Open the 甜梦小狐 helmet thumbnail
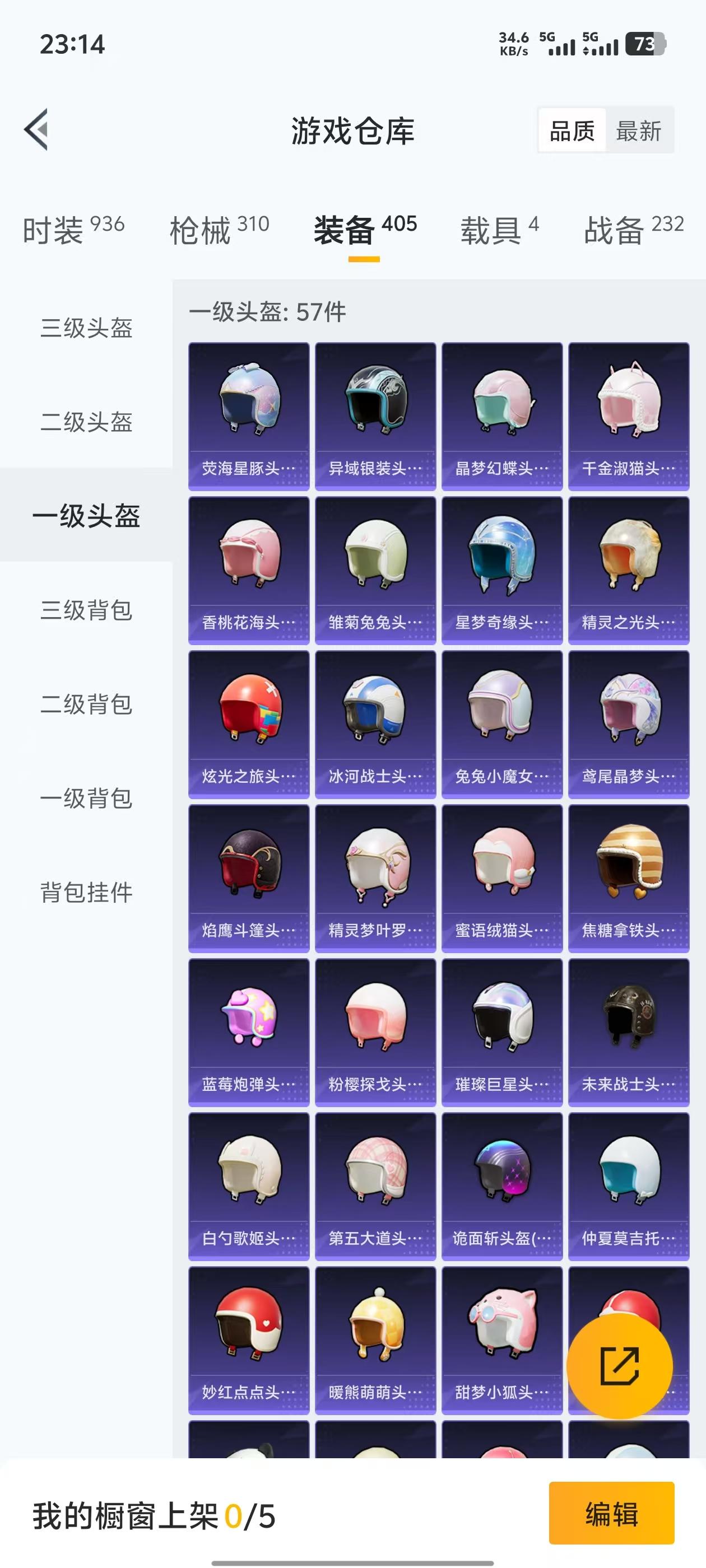Viewport: 706px width, 1568px height. tap(501, 1339)
